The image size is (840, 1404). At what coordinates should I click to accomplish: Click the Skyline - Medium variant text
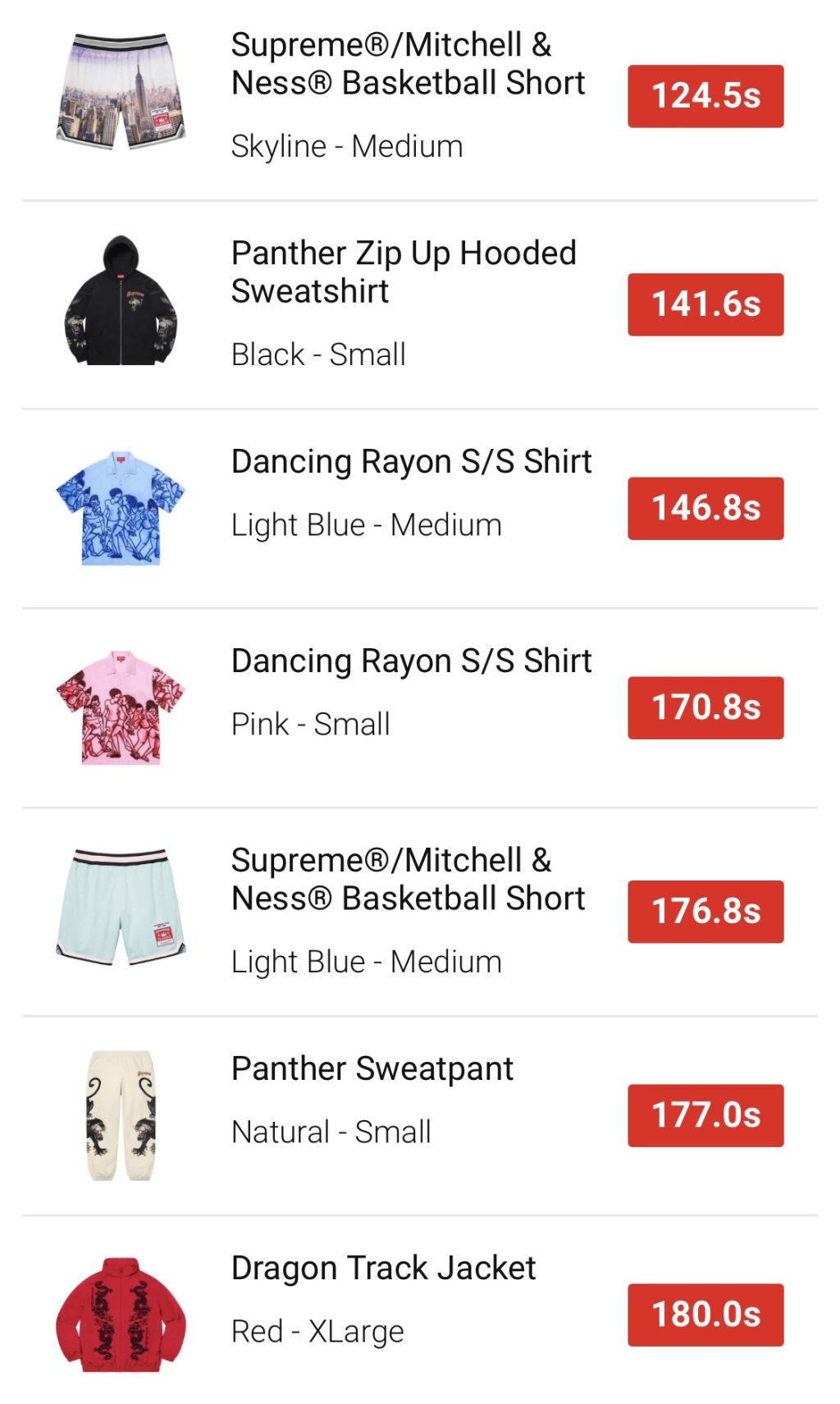point(346,146)
